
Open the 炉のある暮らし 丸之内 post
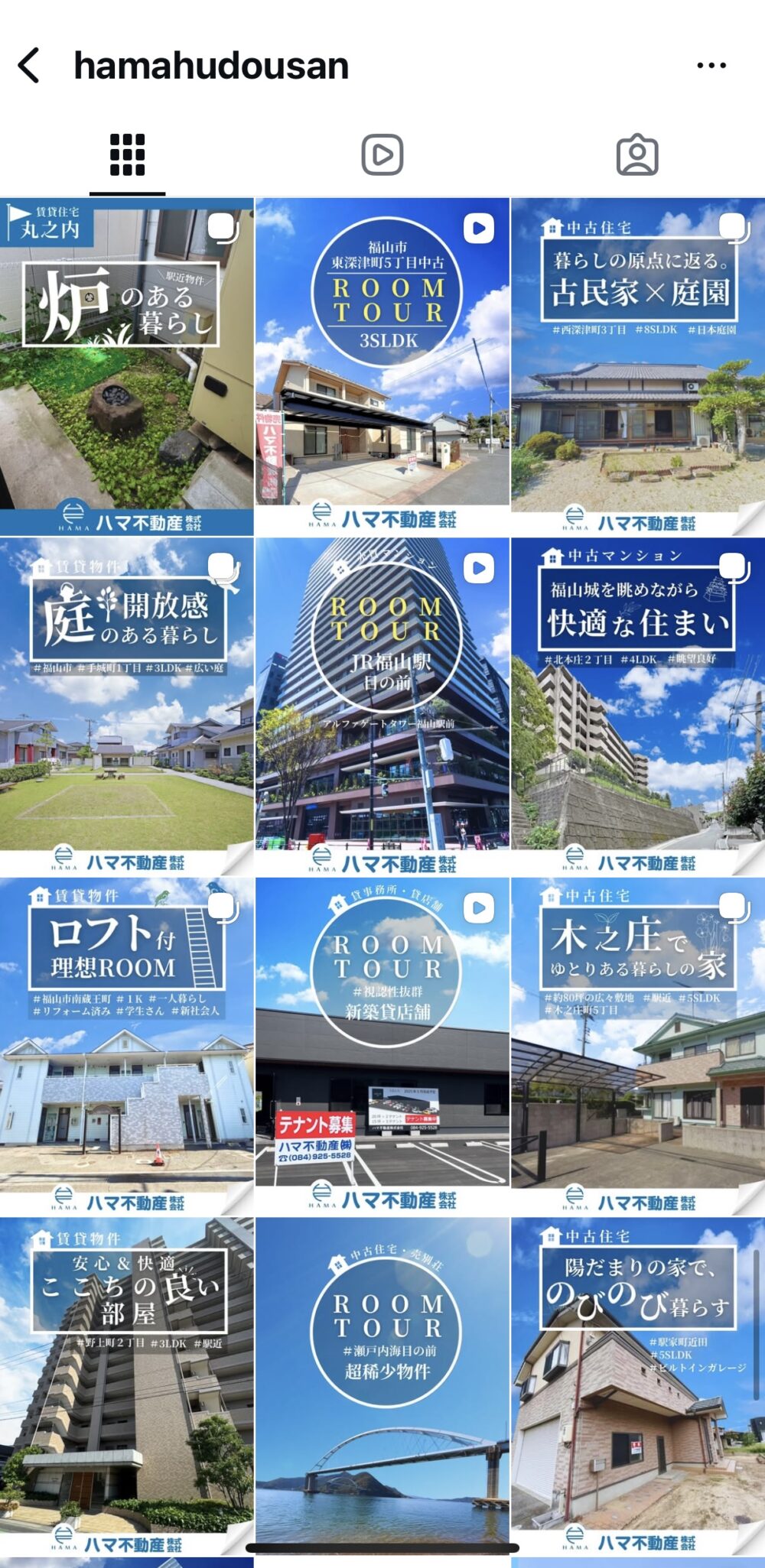[126, 367]
